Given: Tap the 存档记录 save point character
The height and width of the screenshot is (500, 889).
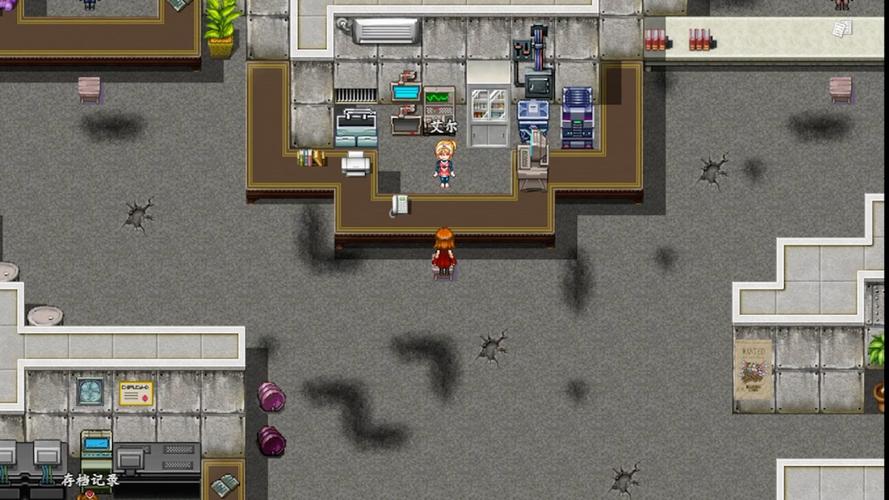Looking at the screenshot, I should click(91, 493).
